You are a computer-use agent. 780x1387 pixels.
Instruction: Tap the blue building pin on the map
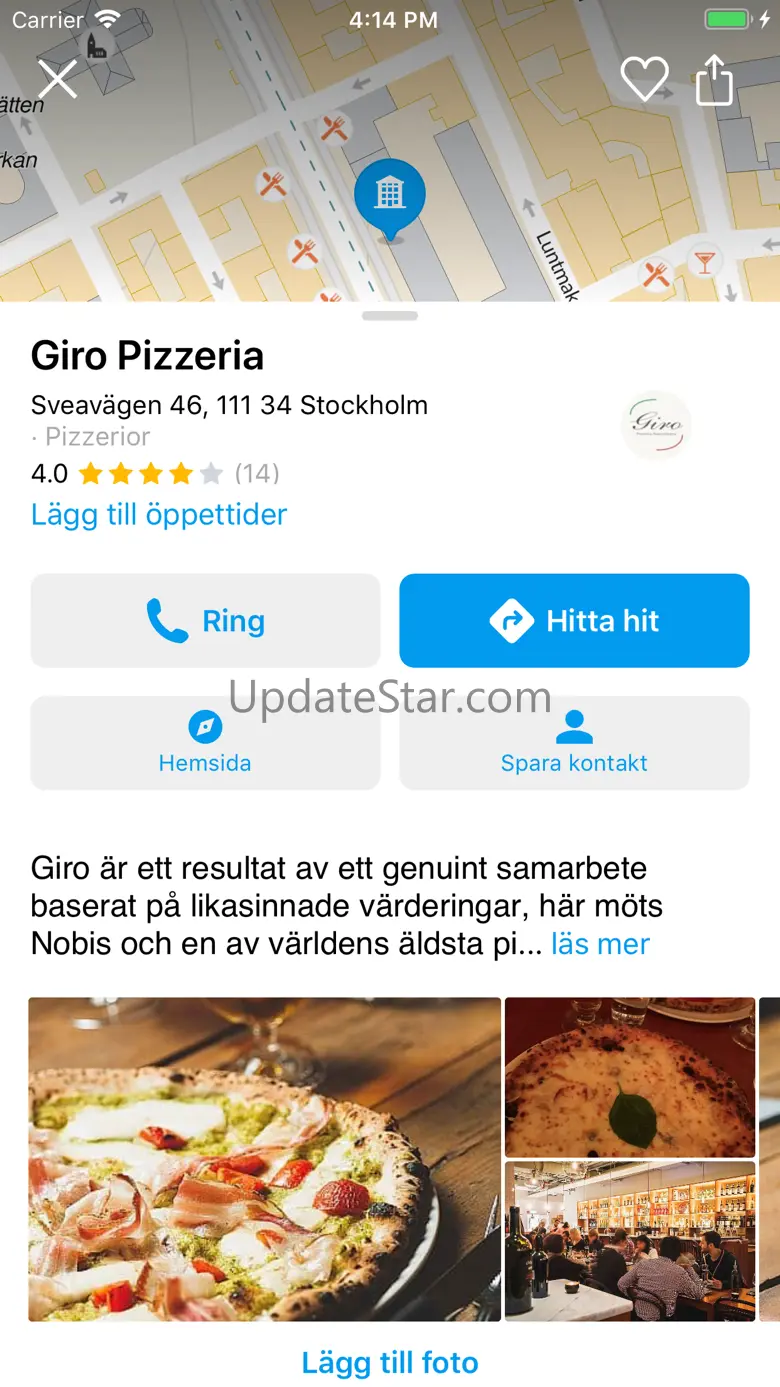tap(390, 195)
